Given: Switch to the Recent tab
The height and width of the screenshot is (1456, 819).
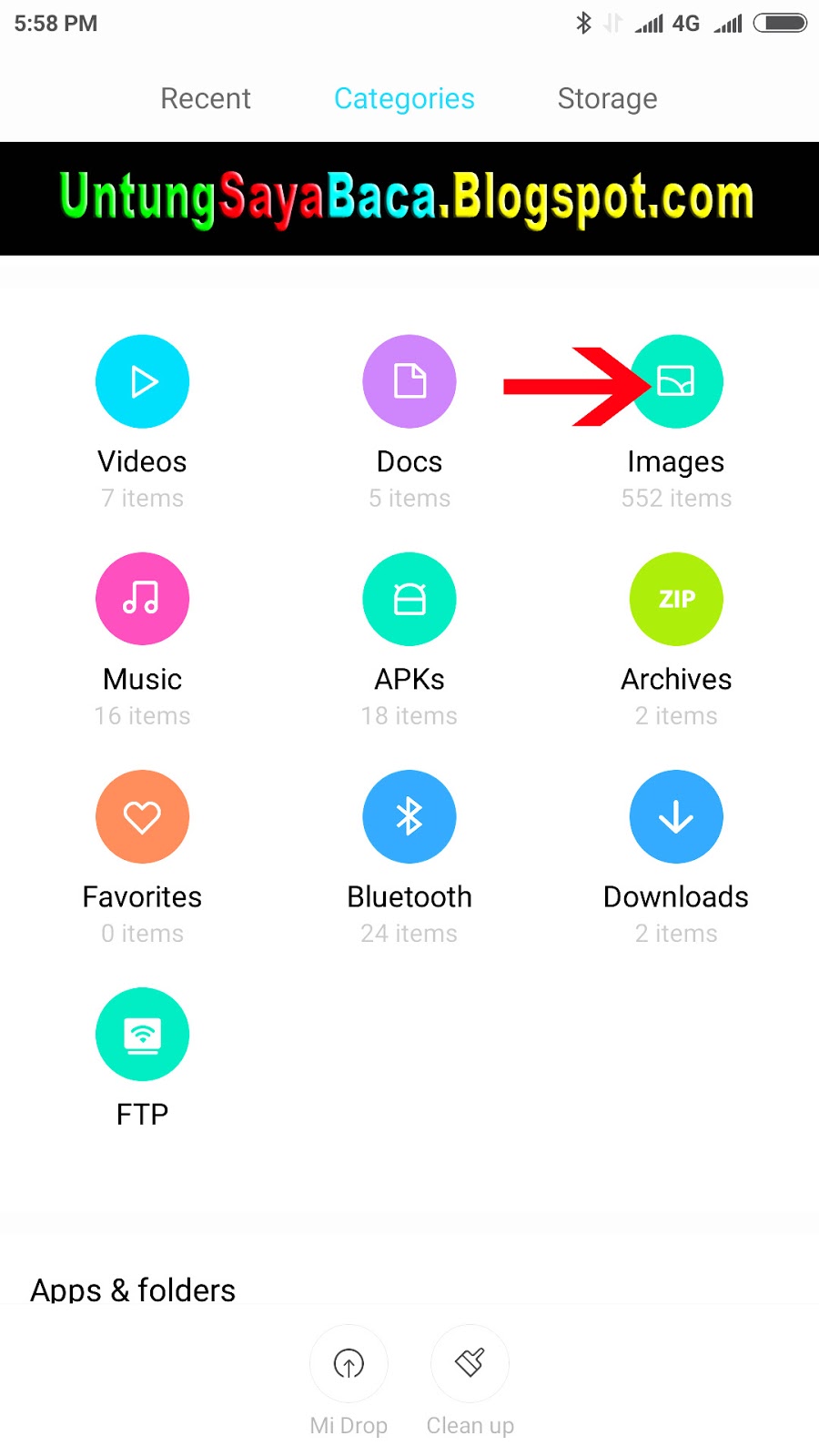Looking at the screenshot, I should [x=206, y=98].
